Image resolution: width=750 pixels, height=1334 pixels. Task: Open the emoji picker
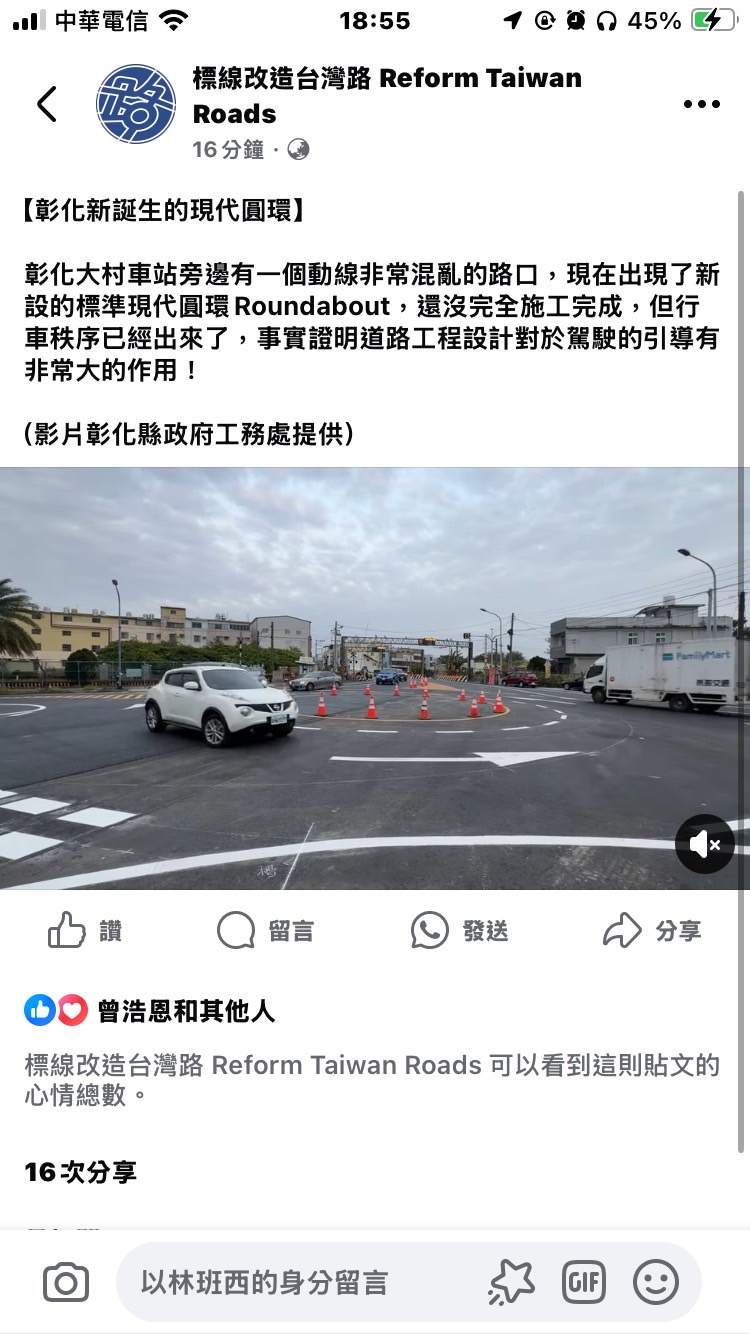tap(656, 1283)
